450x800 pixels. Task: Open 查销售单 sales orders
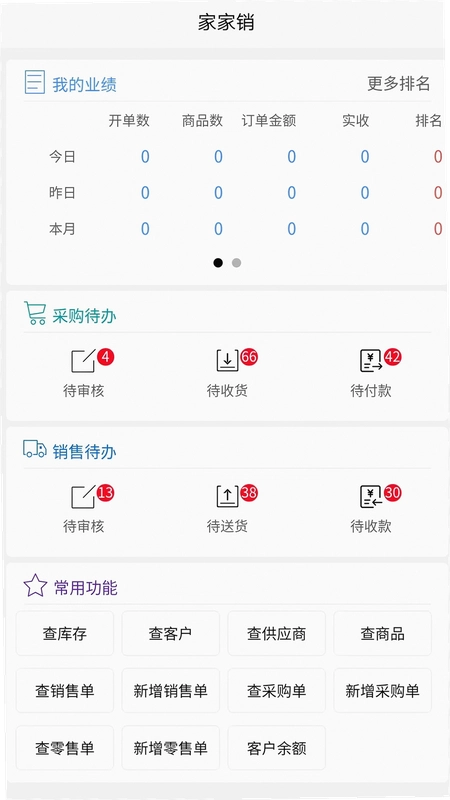[65, 690]
